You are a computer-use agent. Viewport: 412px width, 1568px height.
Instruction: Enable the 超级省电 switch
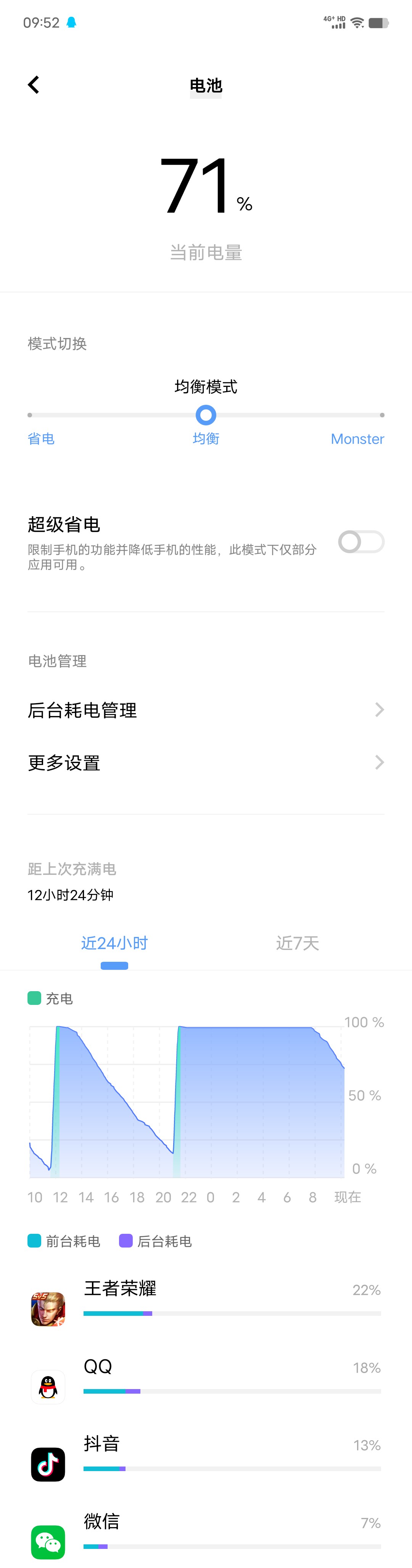coord(361,541)
